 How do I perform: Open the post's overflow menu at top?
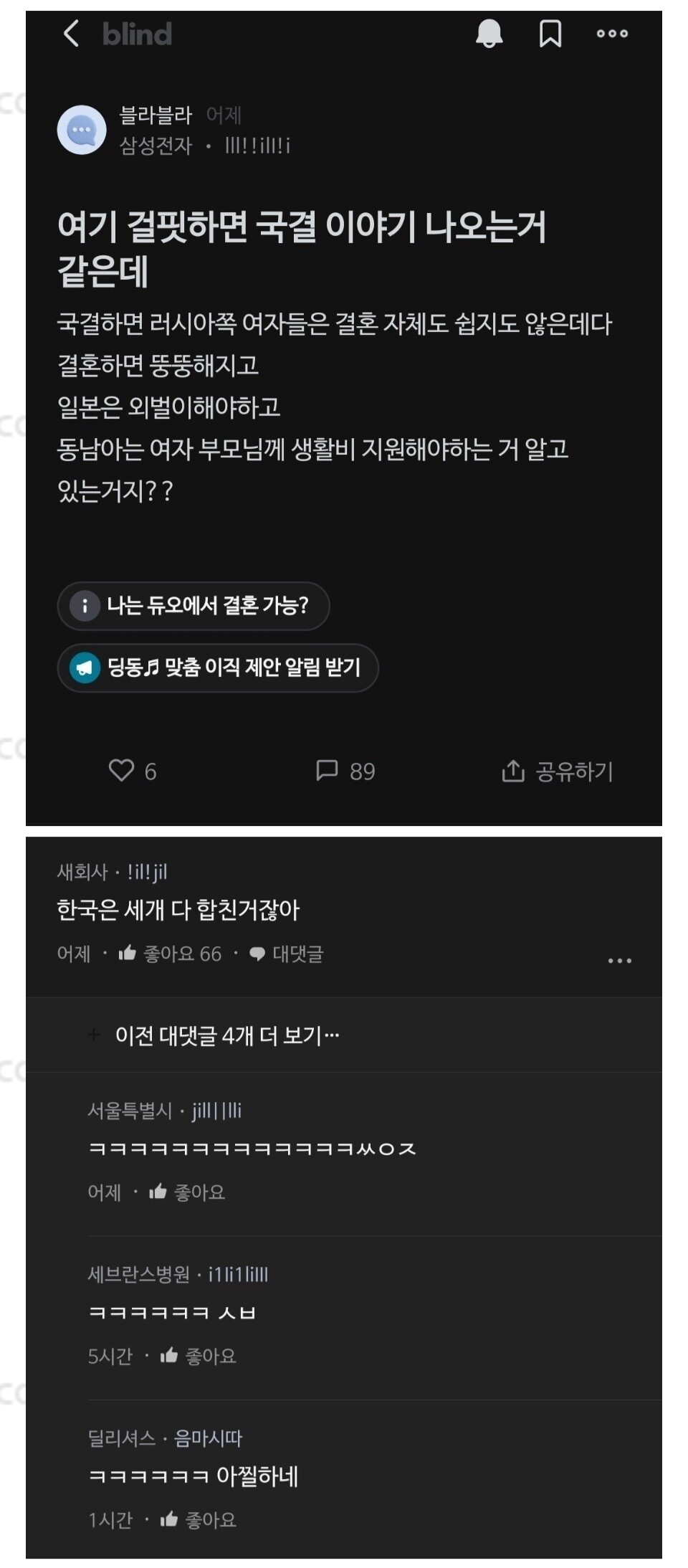[x=612, y=34]
